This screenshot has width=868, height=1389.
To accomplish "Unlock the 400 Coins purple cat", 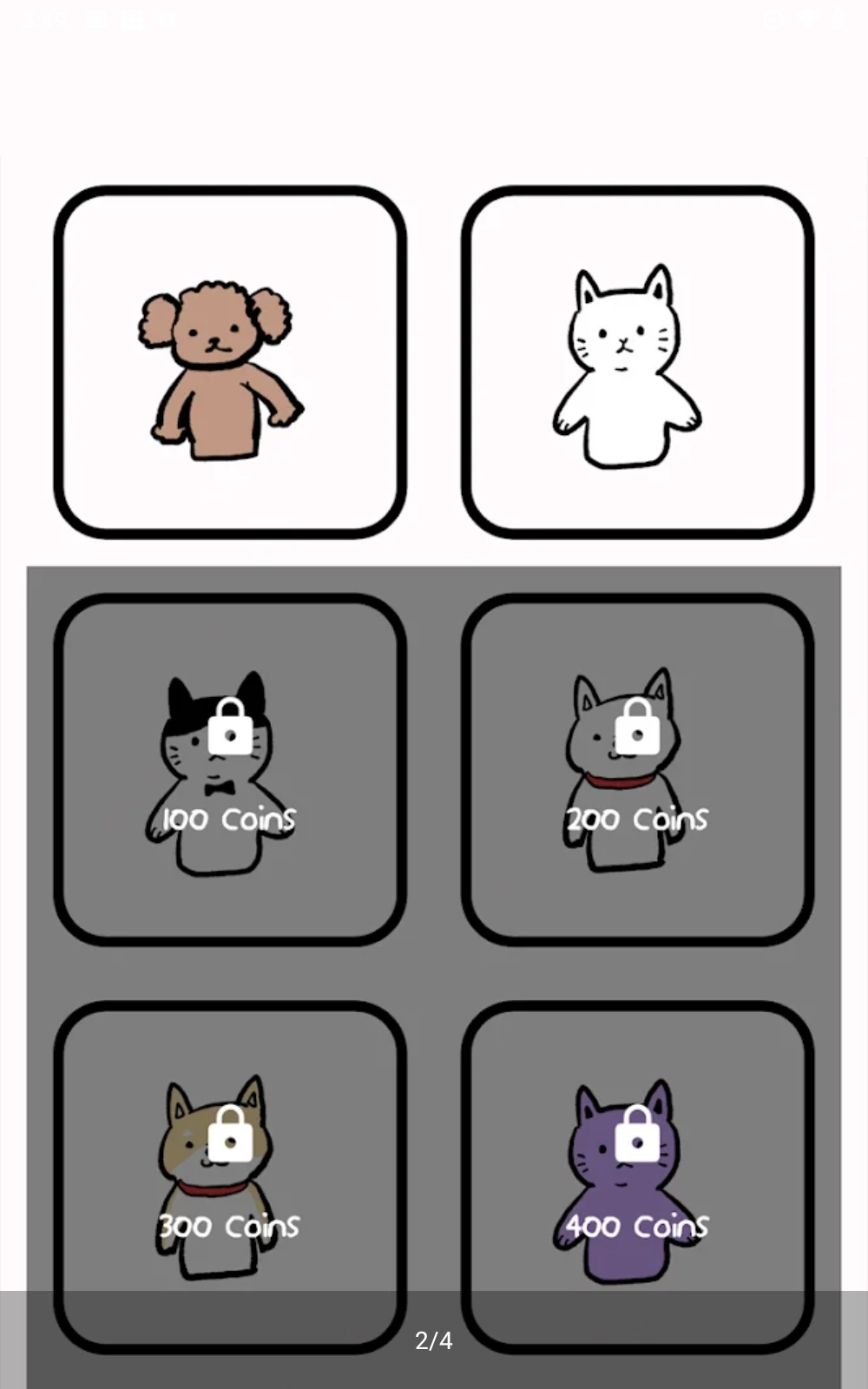I will (x=638, y=1176).
